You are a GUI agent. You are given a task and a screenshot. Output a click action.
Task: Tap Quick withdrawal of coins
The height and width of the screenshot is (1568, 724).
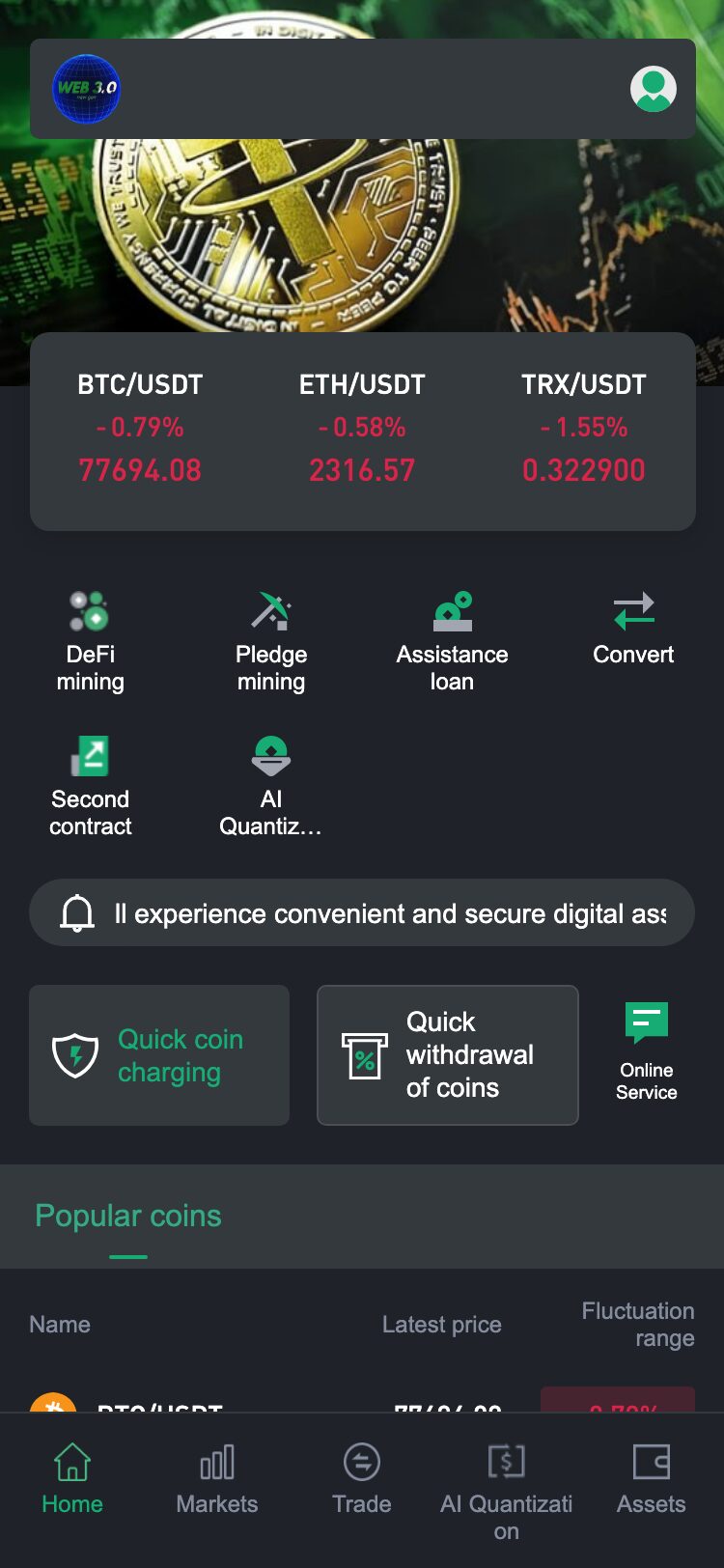click(448, 1055)
